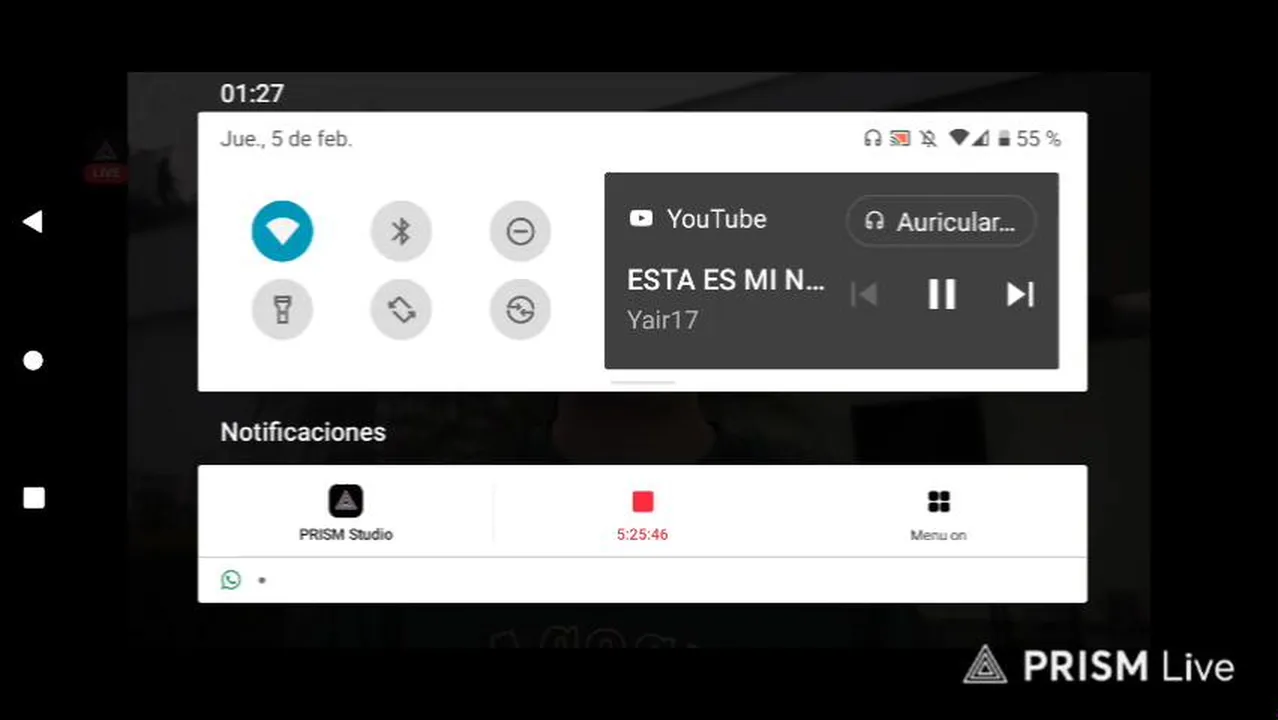Change audio output from Auriculares

coord(940,222)
